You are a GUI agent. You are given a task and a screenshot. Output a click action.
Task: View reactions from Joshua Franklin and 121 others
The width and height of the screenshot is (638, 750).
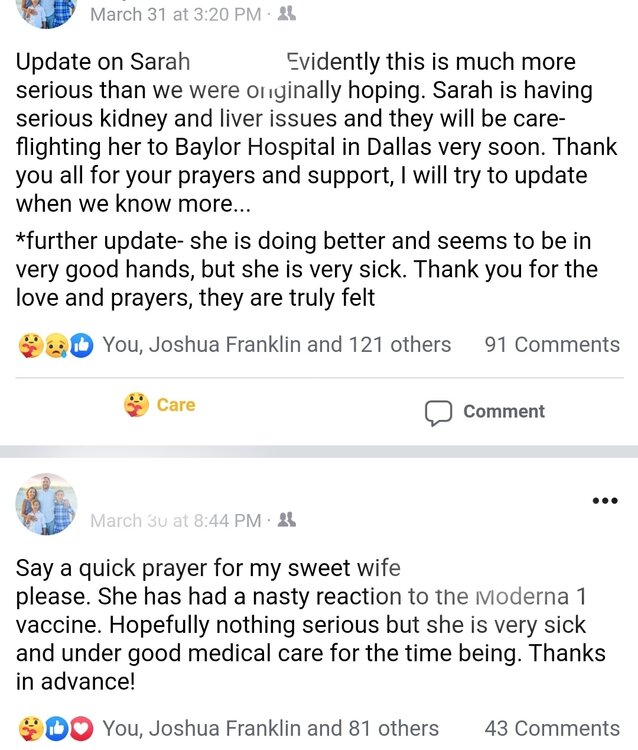(x=276, y=344)
